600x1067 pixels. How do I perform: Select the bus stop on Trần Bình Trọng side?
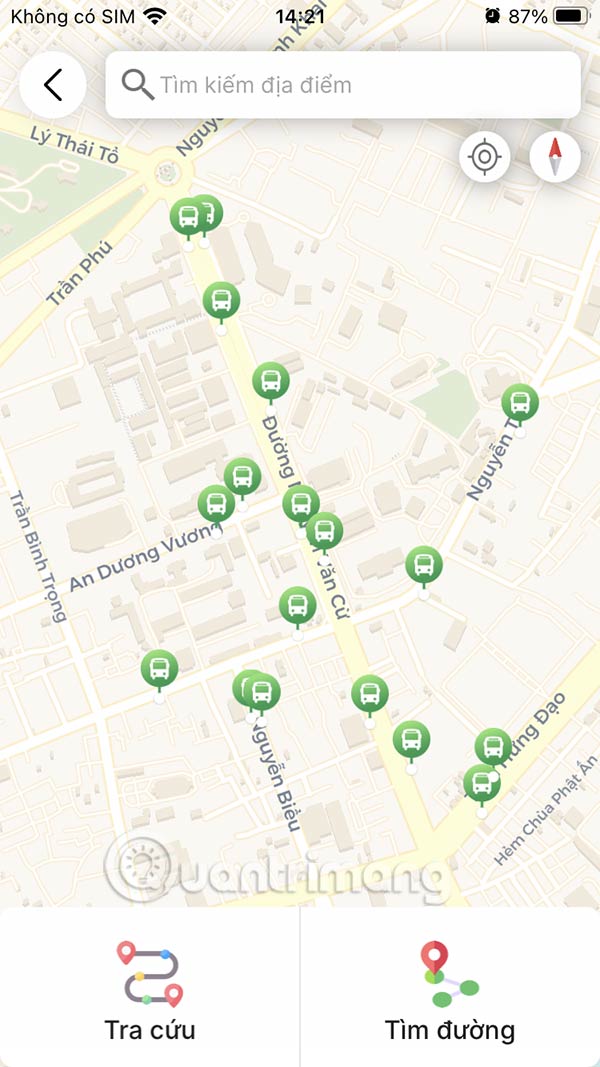159,669
